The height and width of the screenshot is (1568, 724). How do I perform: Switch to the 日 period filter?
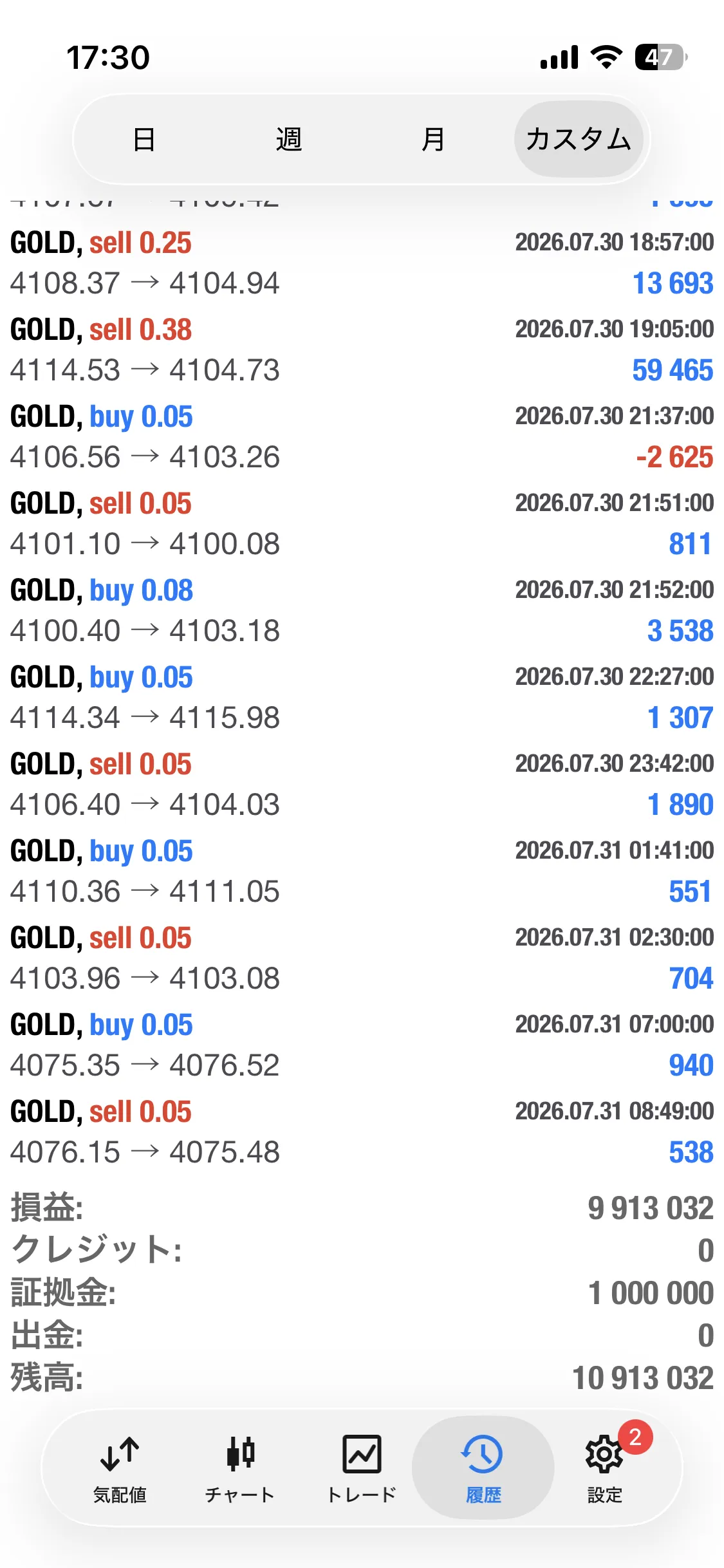[x=144, y=139]
